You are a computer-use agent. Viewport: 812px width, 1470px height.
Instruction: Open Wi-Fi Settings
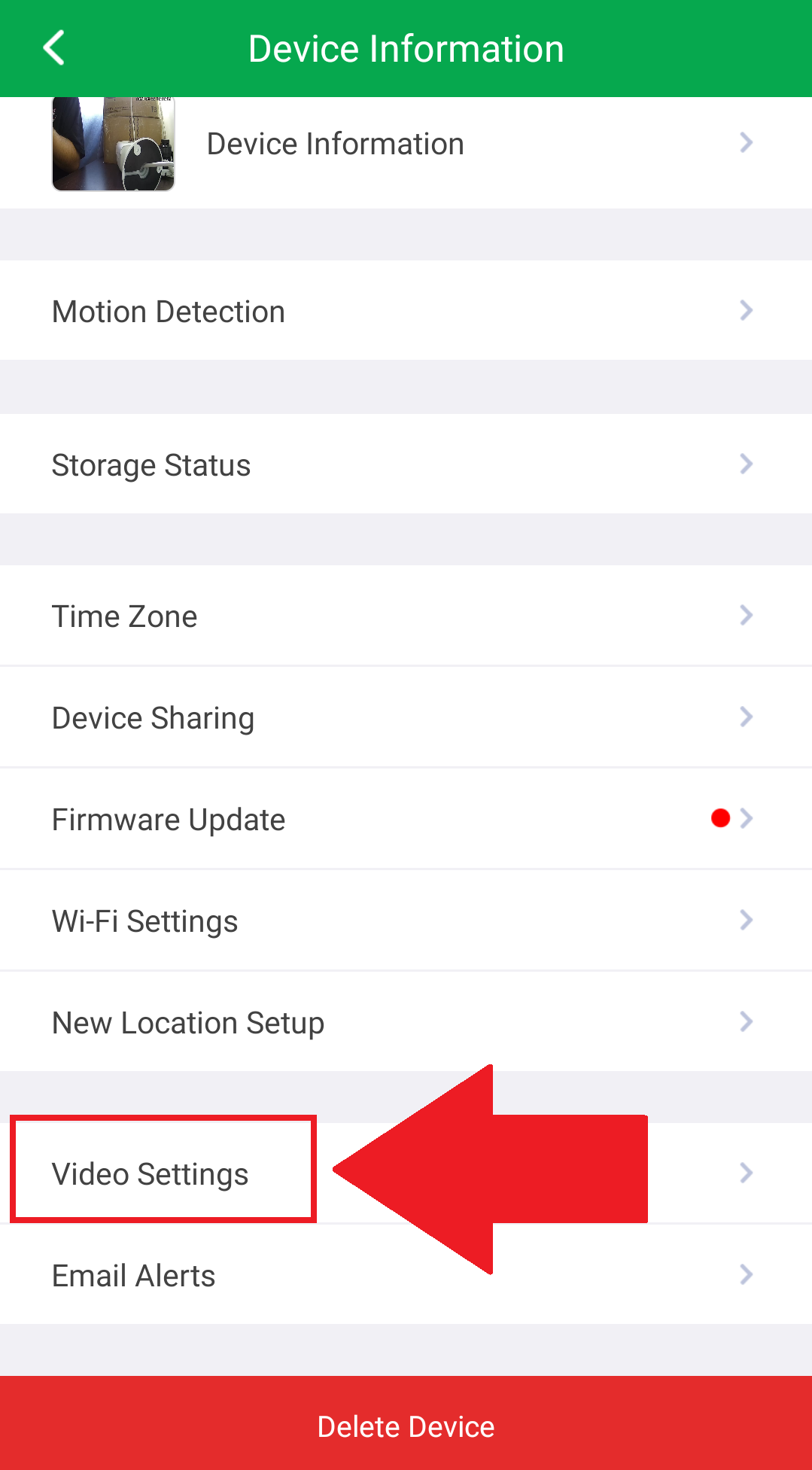[x=406, y=921]
